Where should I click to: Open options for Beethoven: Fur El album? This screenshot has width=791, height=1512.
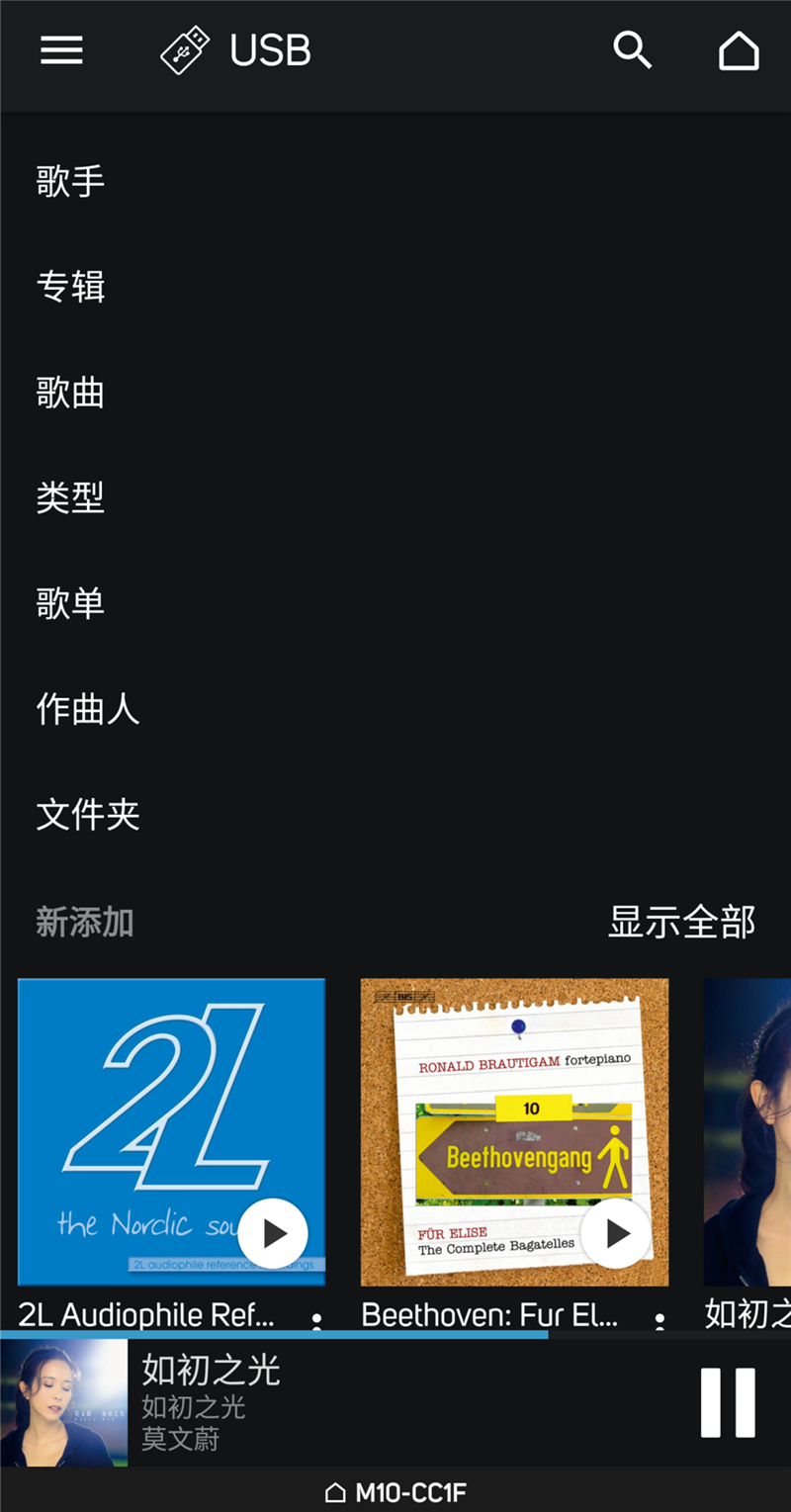[659, 1319]
